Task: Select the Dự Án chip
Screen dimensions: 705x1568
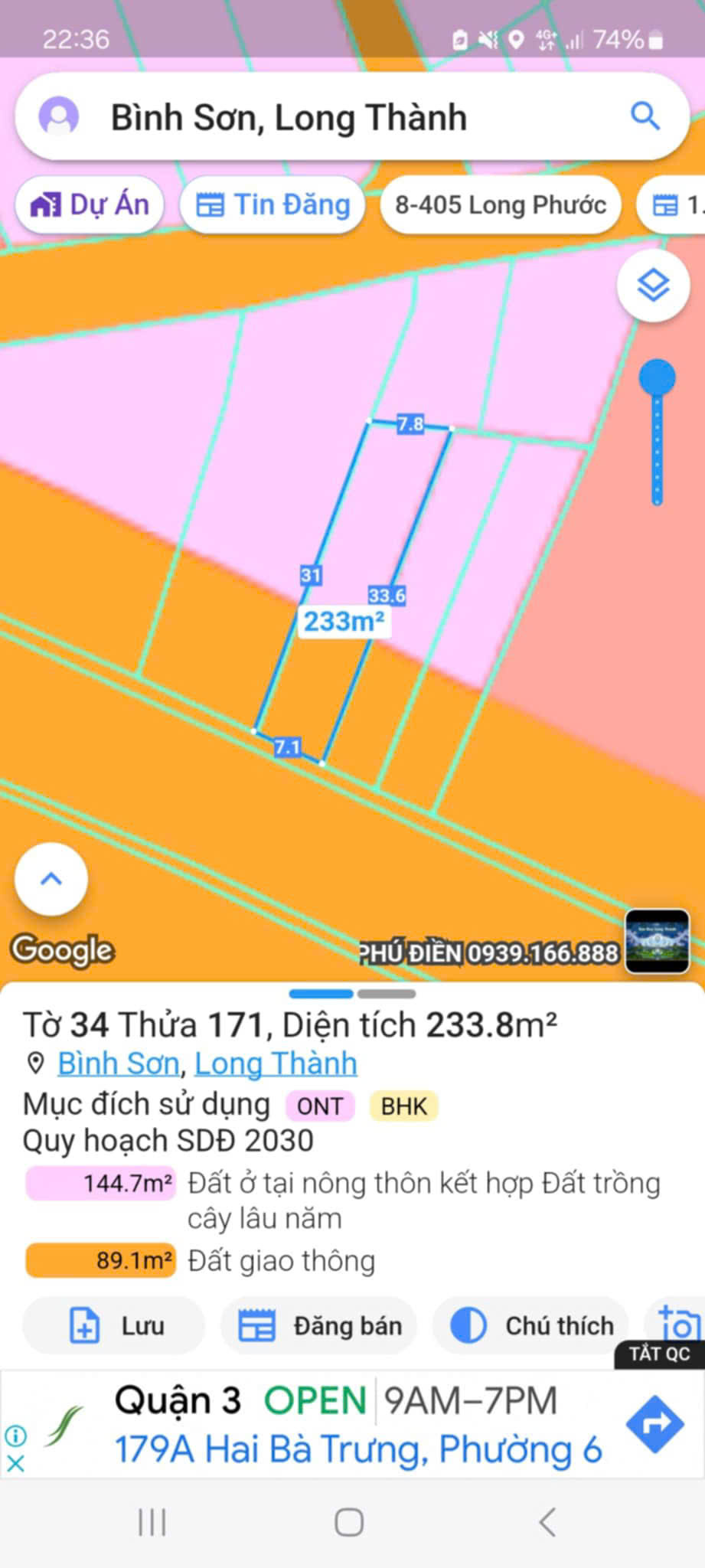Action: [90, 205]
